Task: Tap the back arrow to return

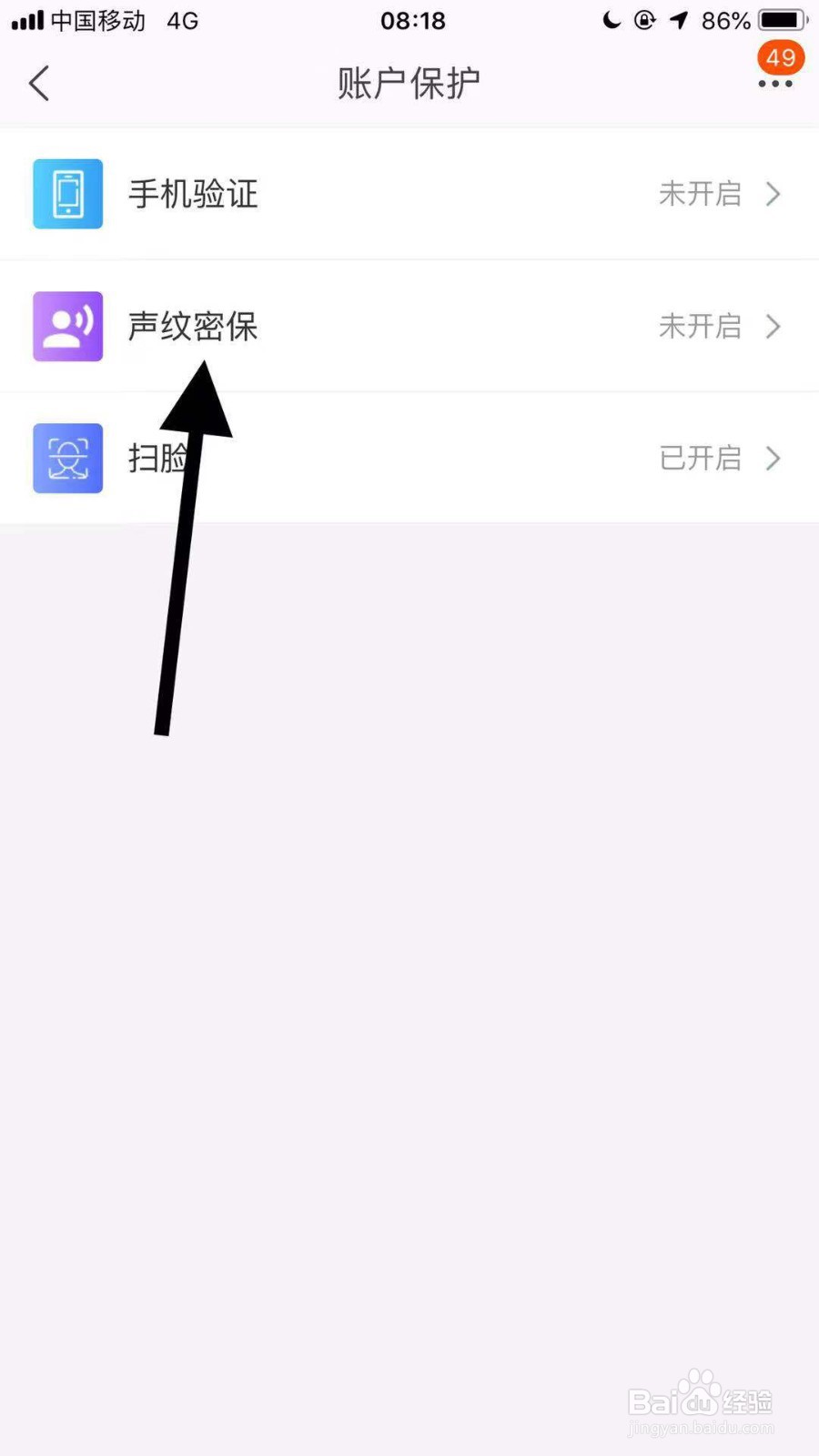Action: (x=38, y=82)
